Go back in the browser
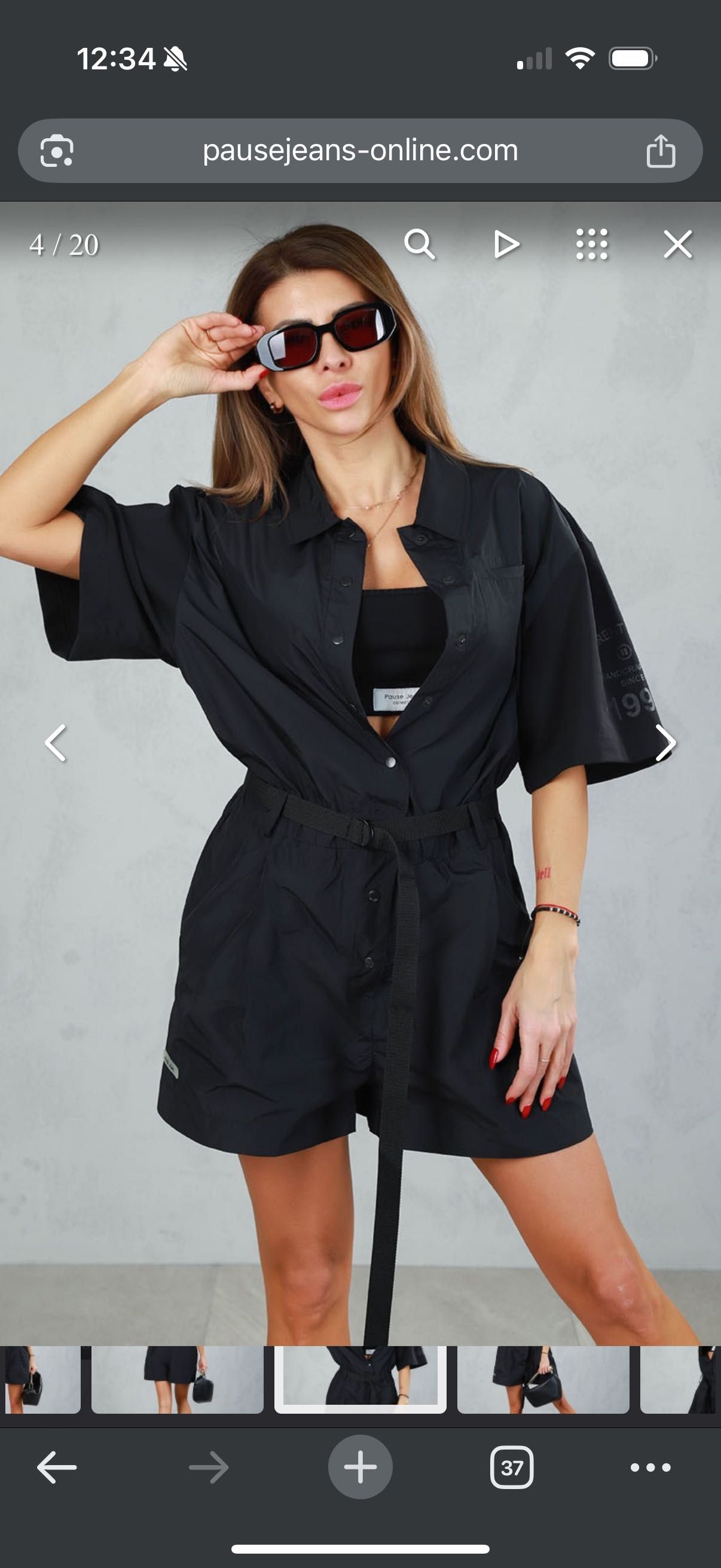Image resolution: width=721 pixels, height=1568 pixels. (57, 1468)
